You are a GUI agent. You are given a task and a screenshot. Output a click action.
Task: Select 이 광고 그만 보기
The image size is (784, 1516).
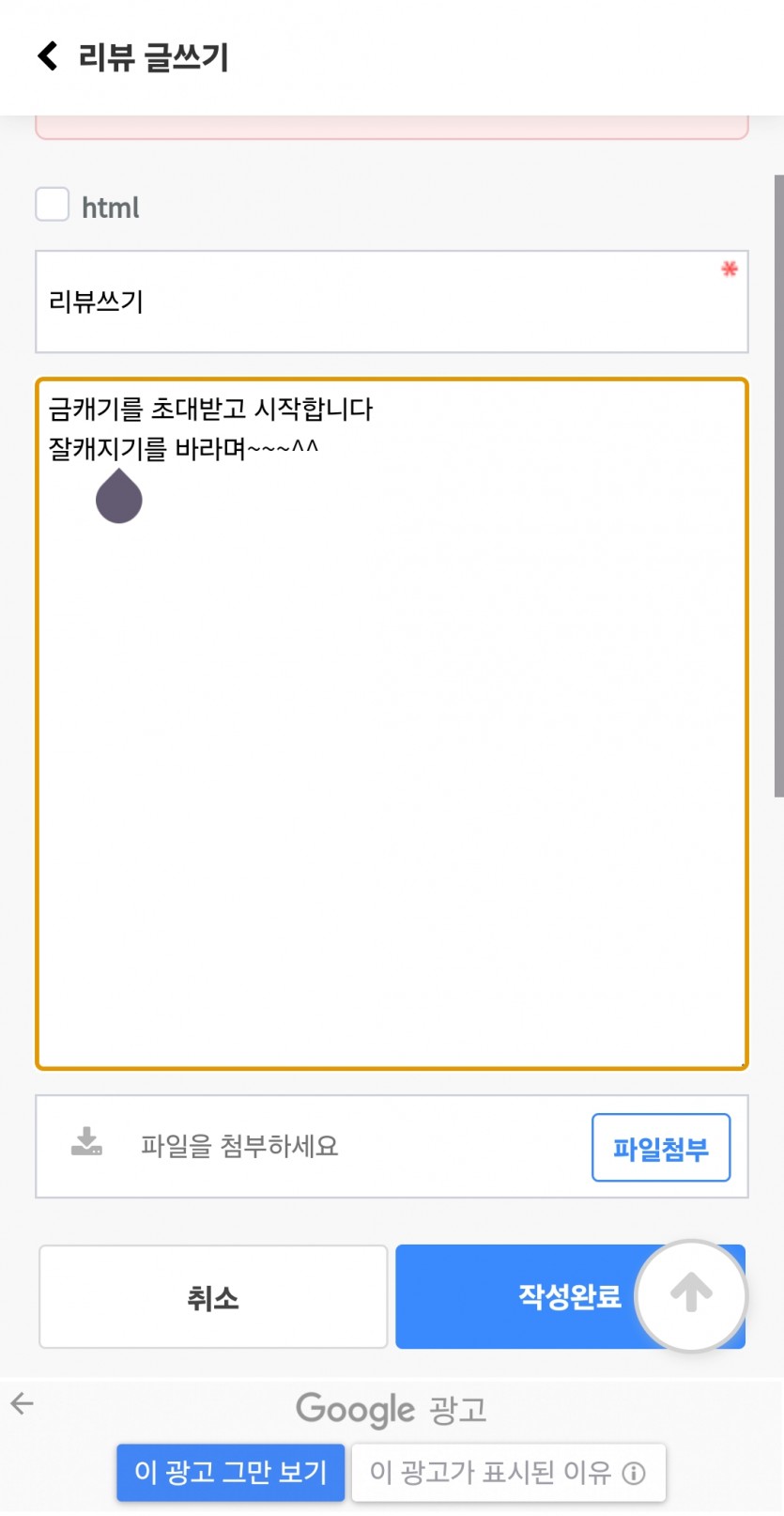click(x=231, y=1472)
